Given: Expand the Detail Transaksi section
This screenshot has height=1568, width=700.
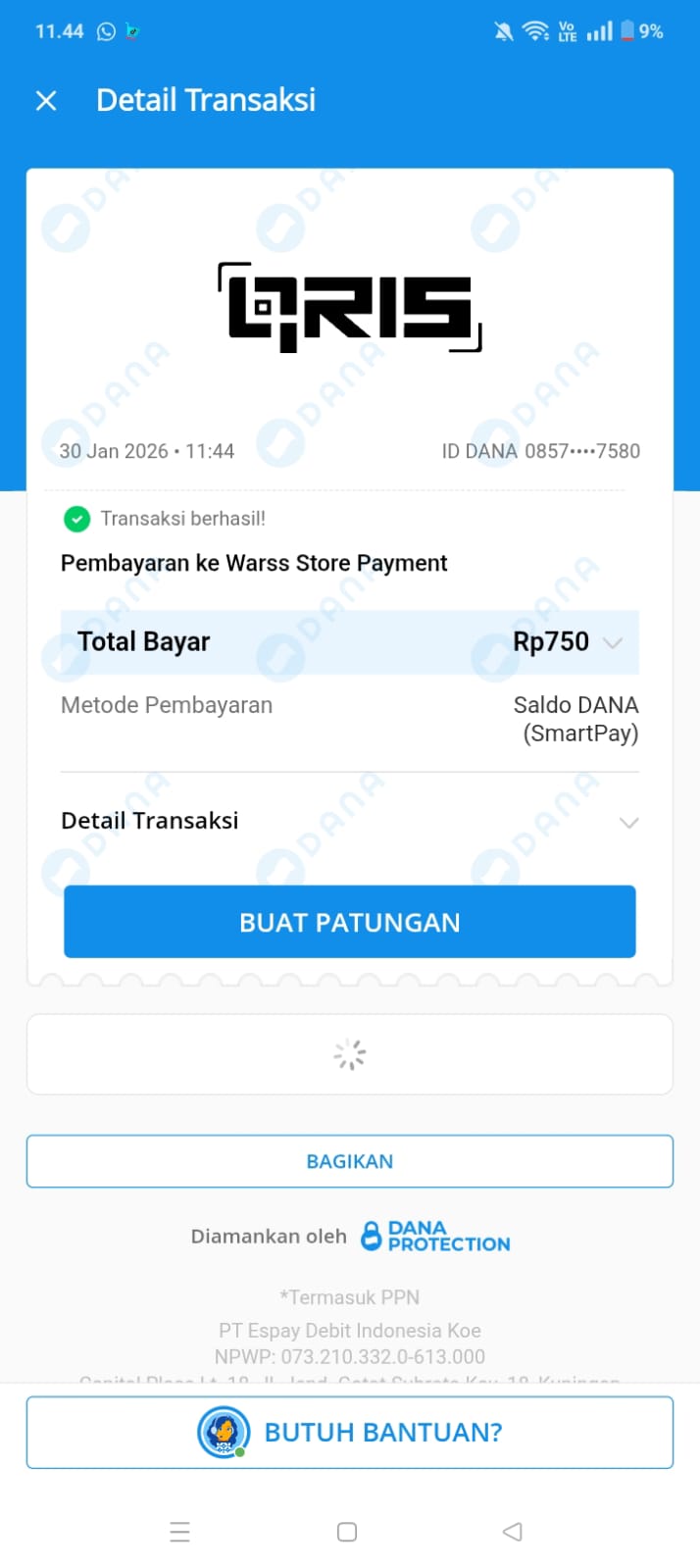Looking at the screenshot, I should coord(628,822).
